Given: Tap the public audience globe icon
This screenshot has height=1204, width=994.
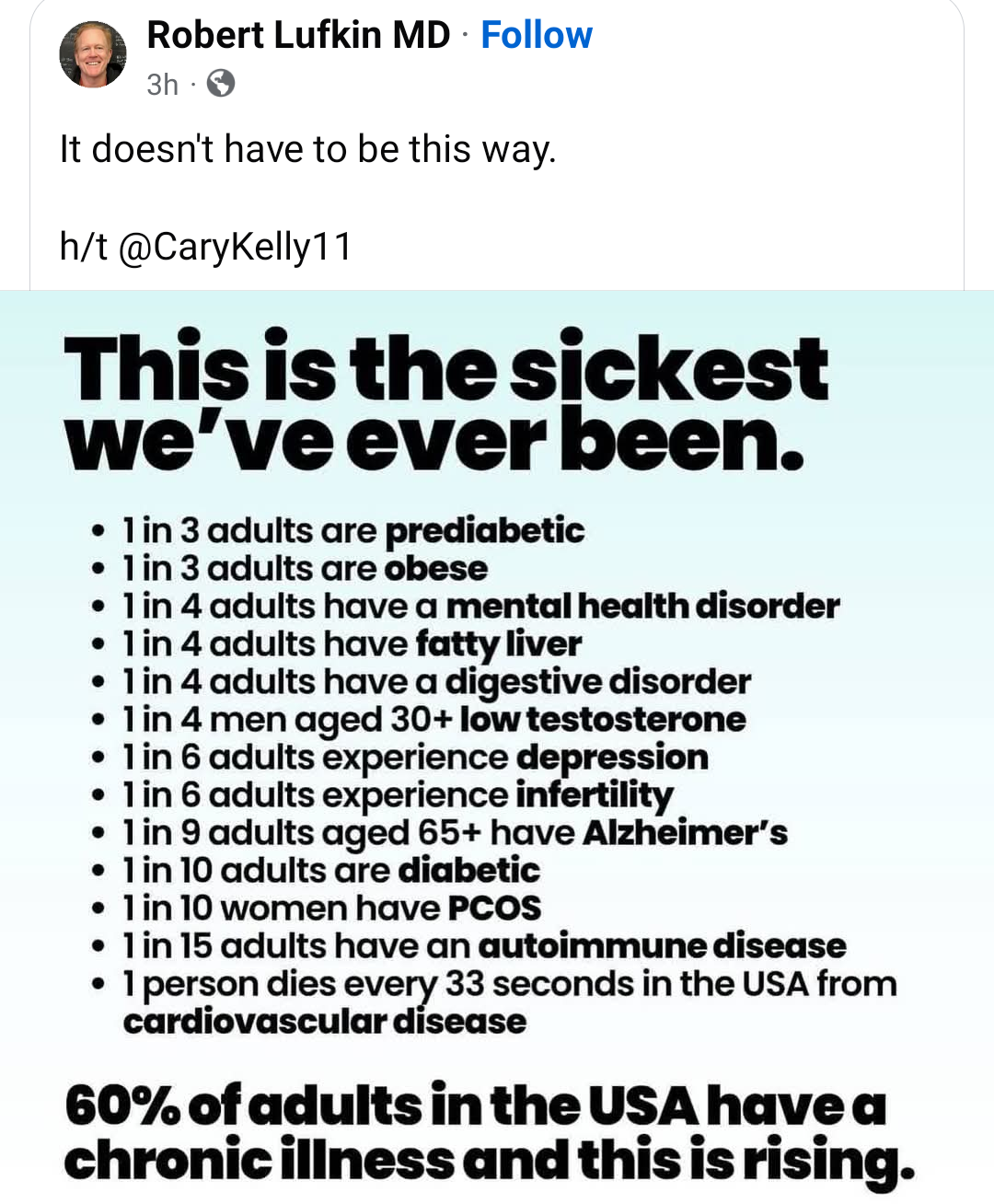Looking at the screenshot, I should [x=221, y=84].
